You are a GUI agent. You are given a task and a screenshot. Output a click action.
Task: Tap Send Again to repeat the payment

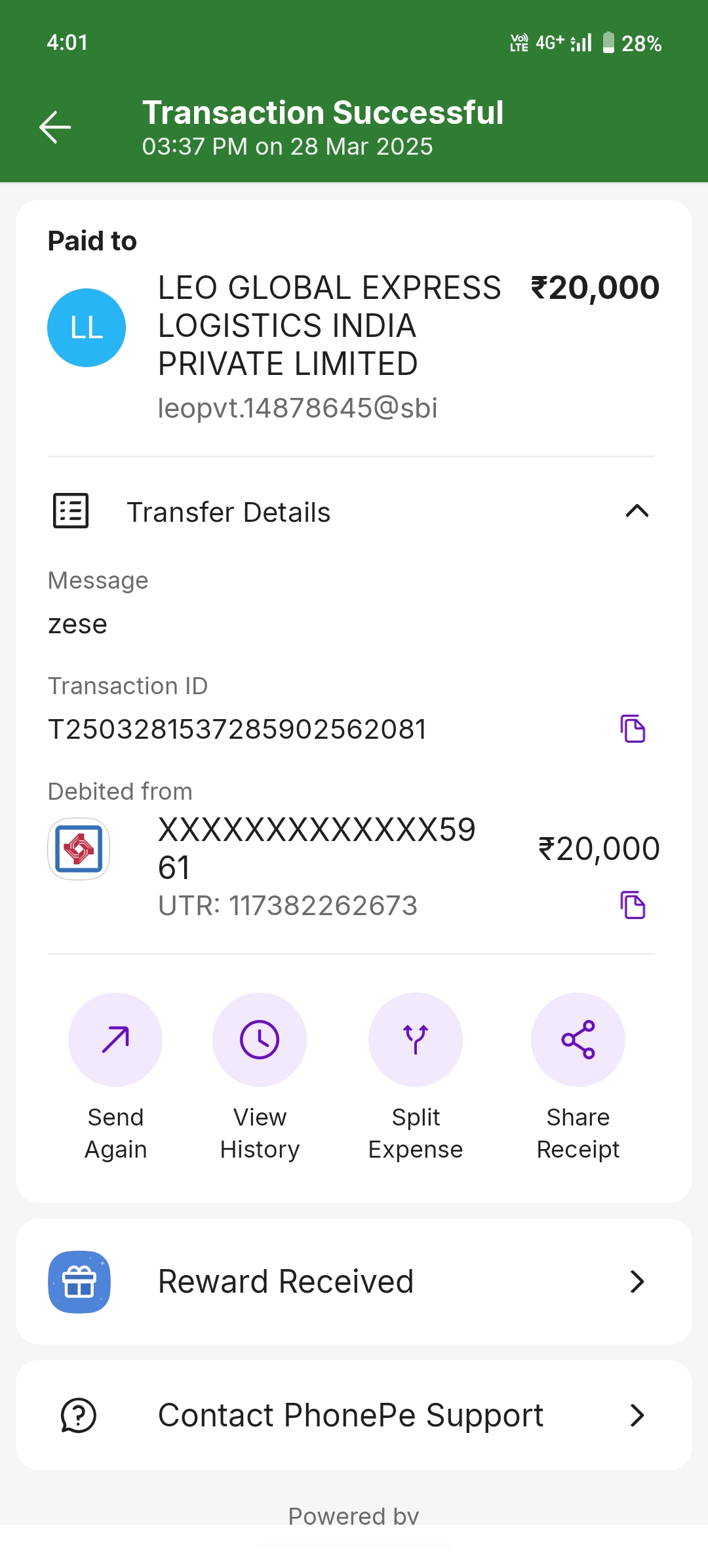[115, 1040]
